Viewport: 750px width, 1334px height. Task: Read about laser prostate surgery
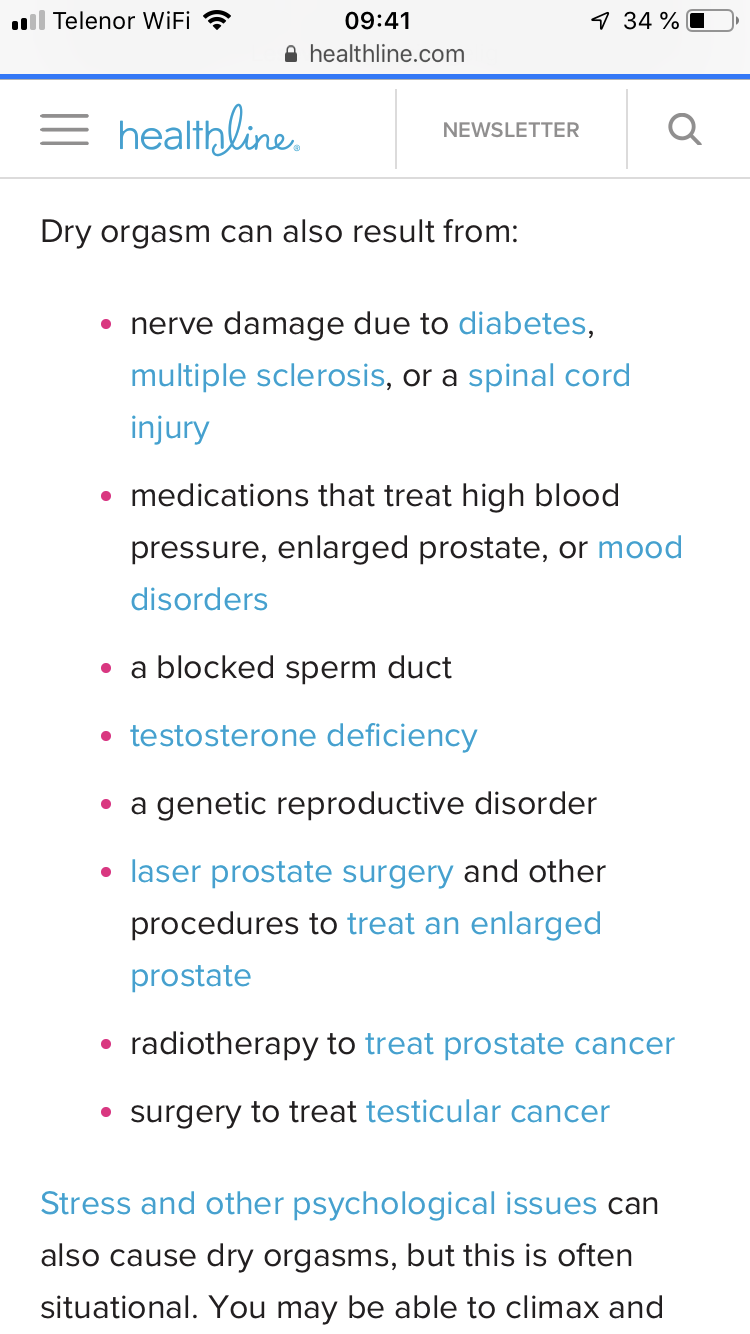pos(291,872)
